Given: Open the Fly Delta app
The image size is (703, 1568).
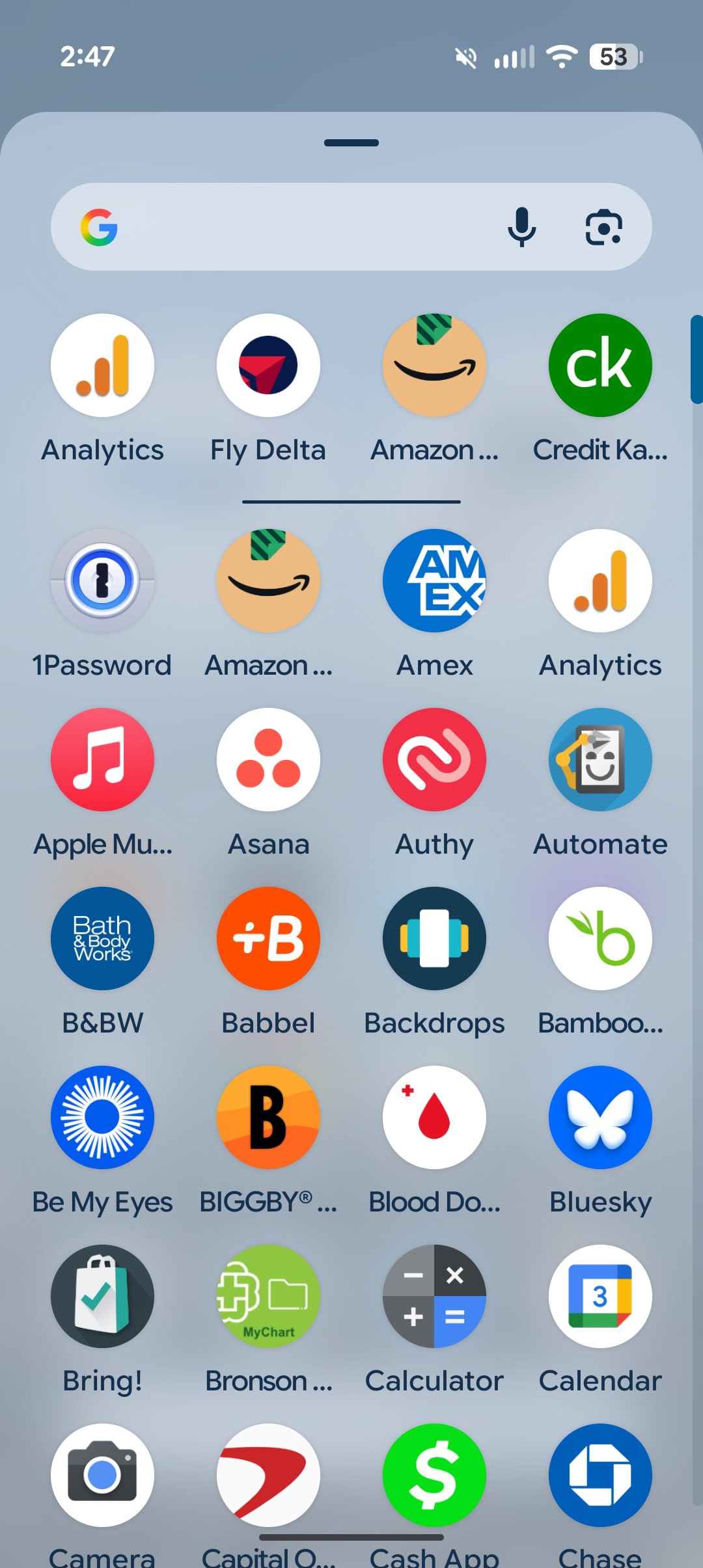Looking at the screenshot, I should point(268,365).
